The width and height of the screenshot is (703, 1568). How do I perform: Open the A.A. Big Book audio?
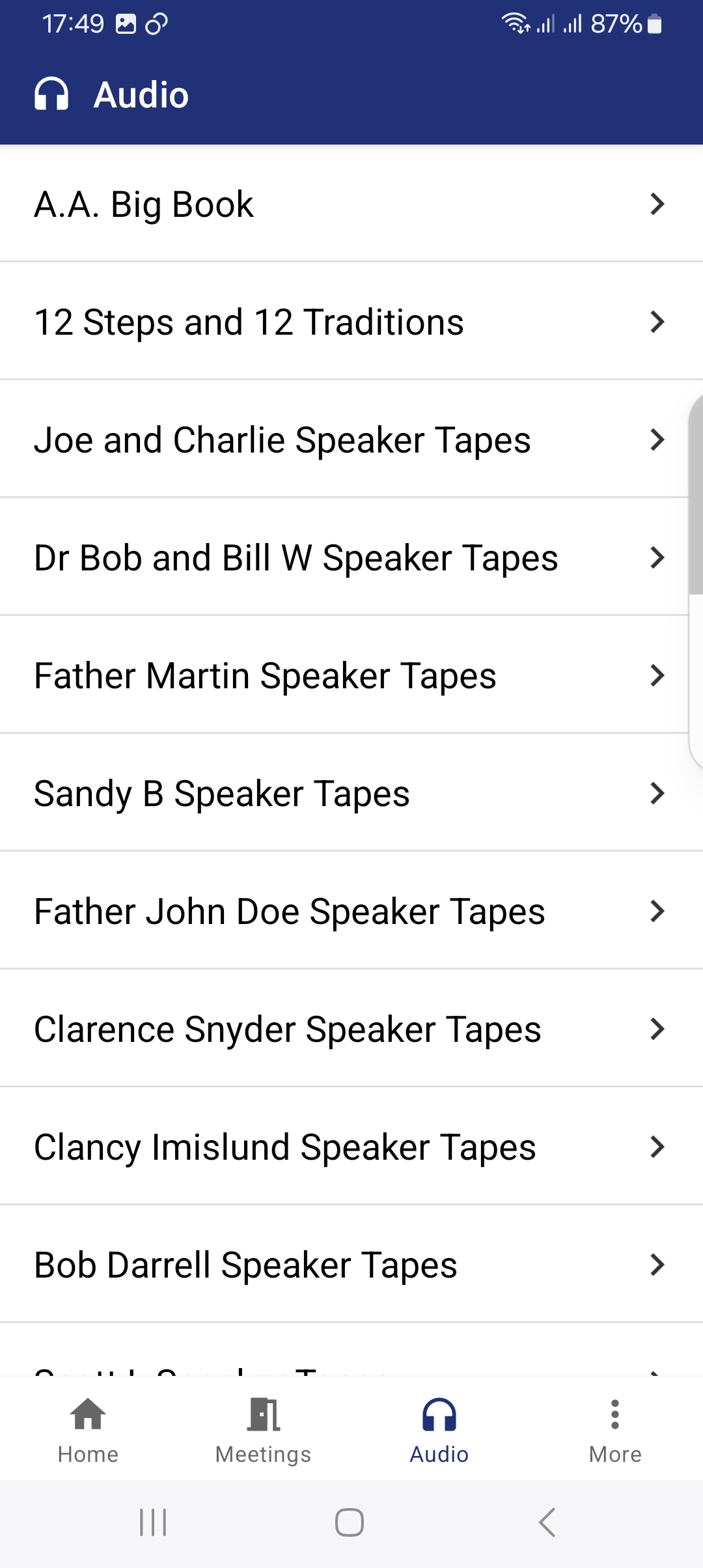[351, 204]
